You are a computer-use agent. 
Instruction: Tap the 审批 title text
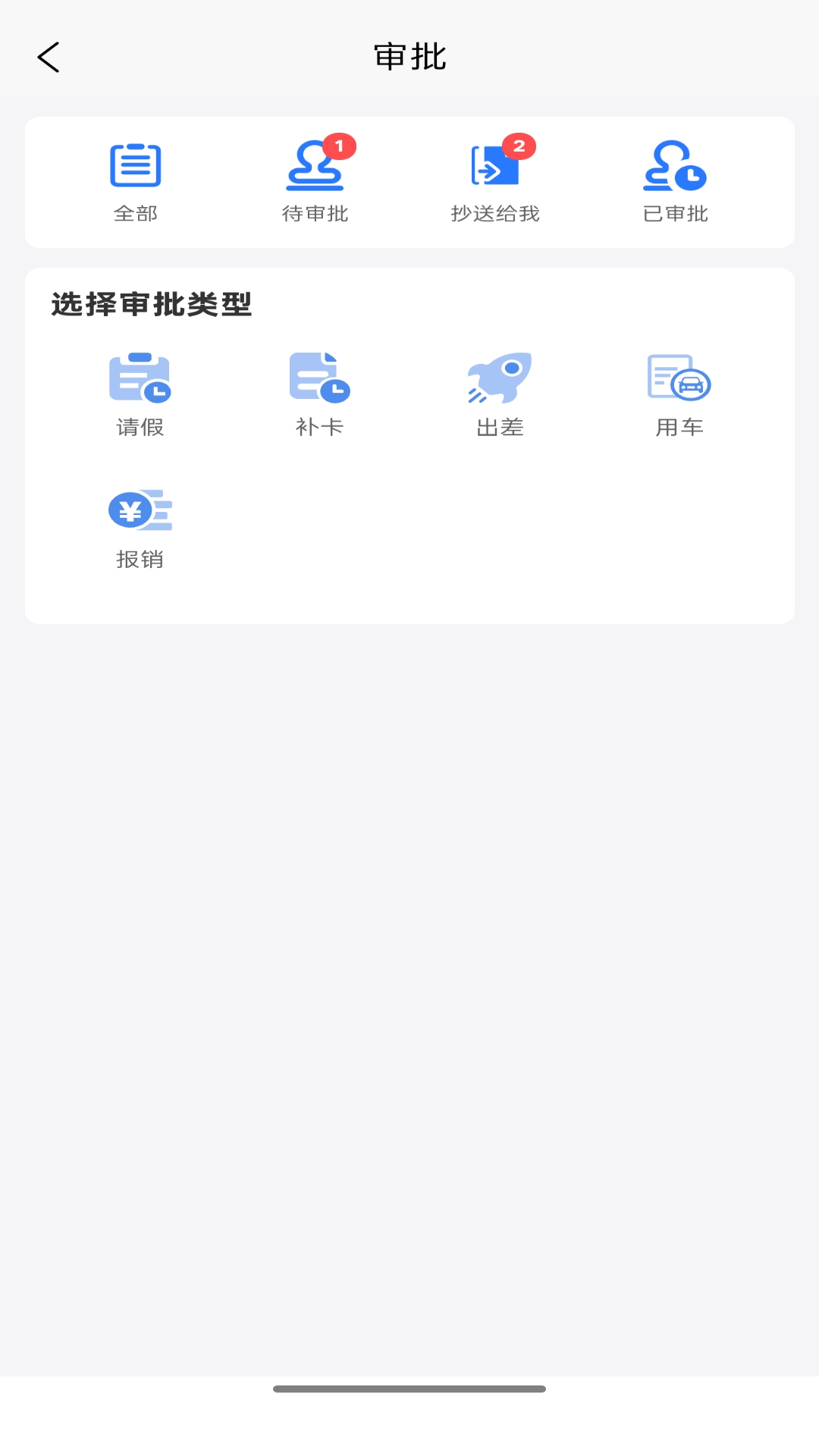pos(409,56)
